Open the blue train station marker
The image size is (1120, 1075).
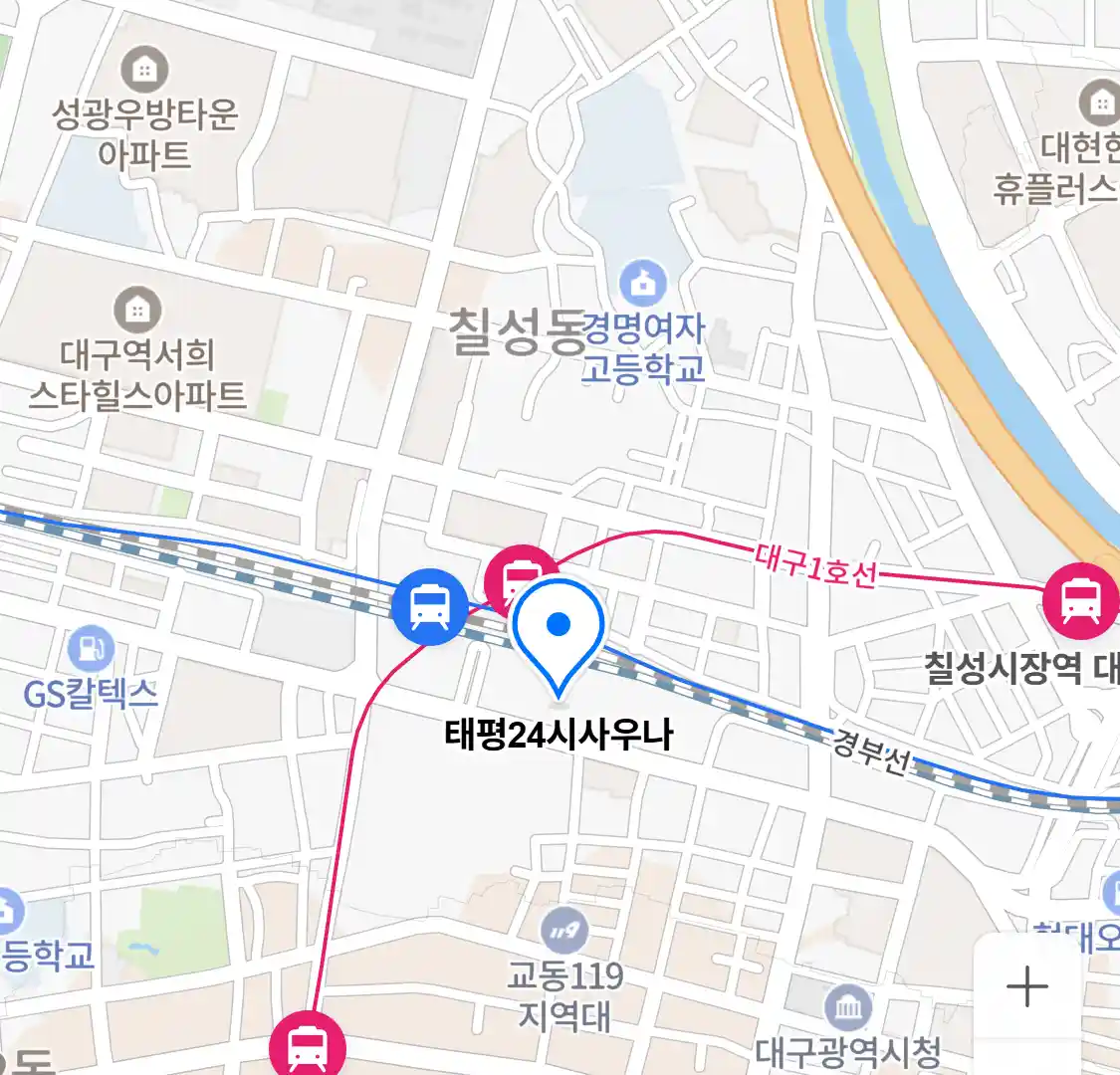point(429,605)
